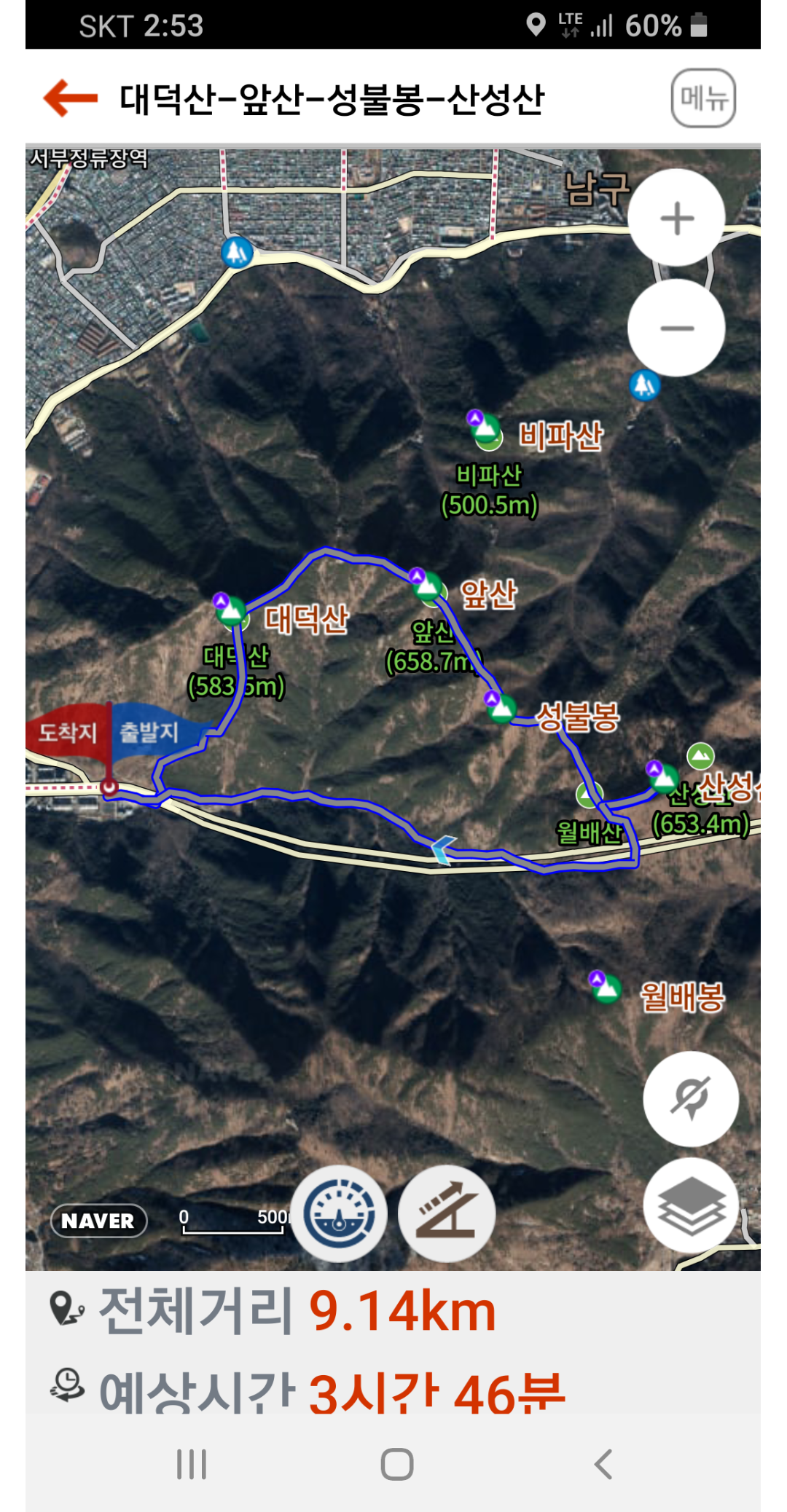Open the map layers selector
This screenshot has width=787, height=1512.
691,1205
